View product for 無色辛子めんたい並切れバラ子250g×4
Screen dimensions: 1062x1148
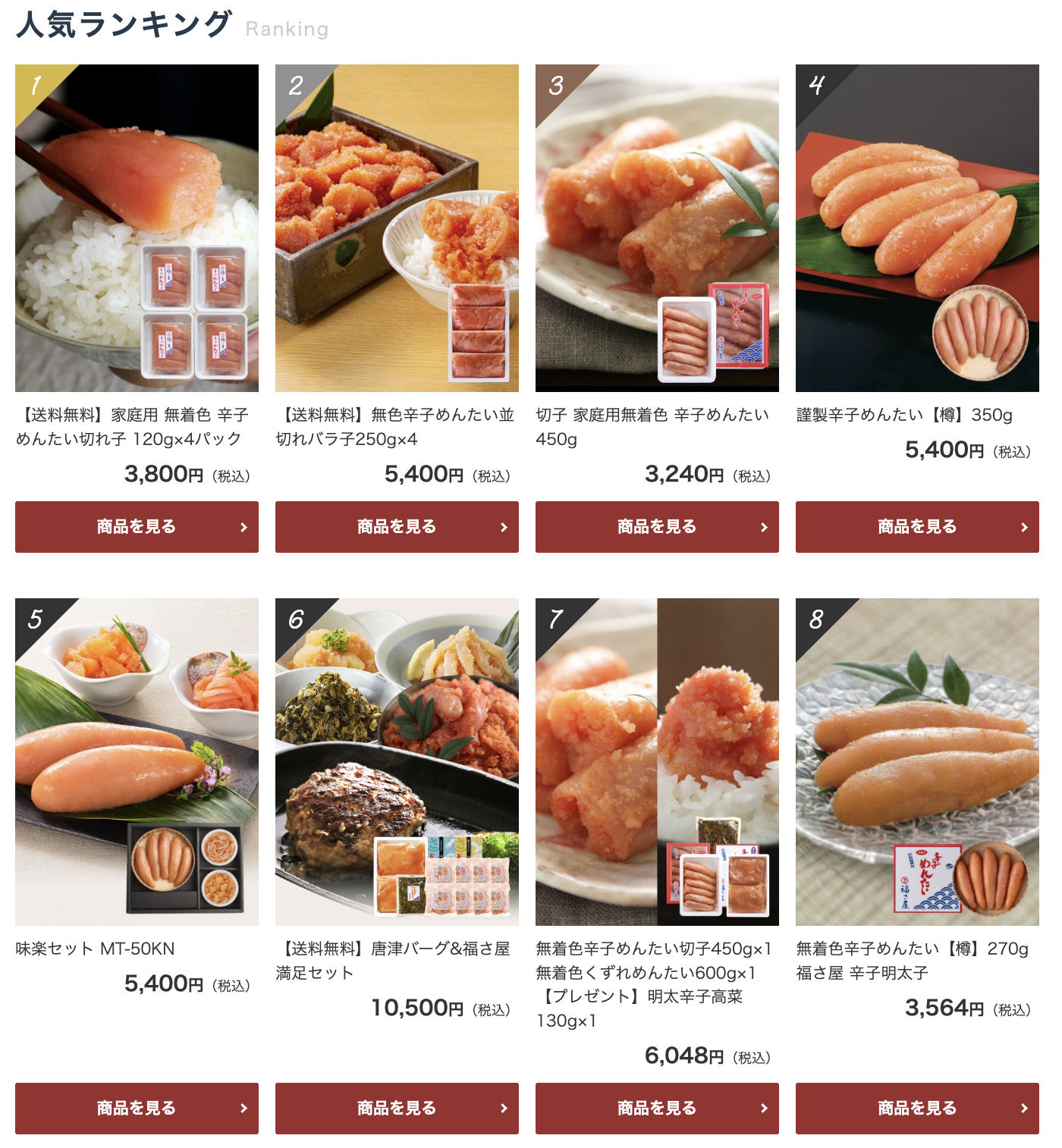tap(397, 526)
